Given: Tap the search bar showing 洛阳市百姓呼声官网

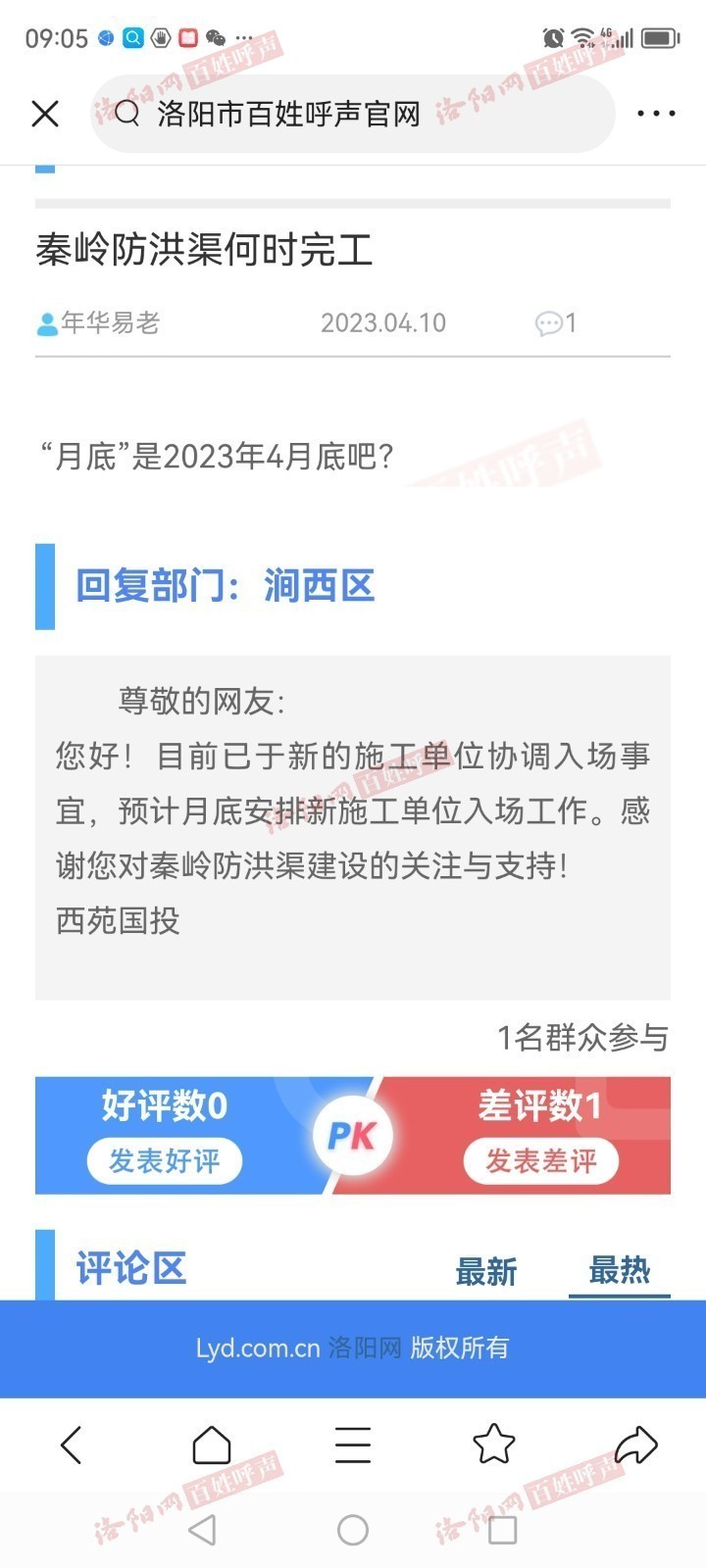Looking at the screenshot, I should [353, 114].
